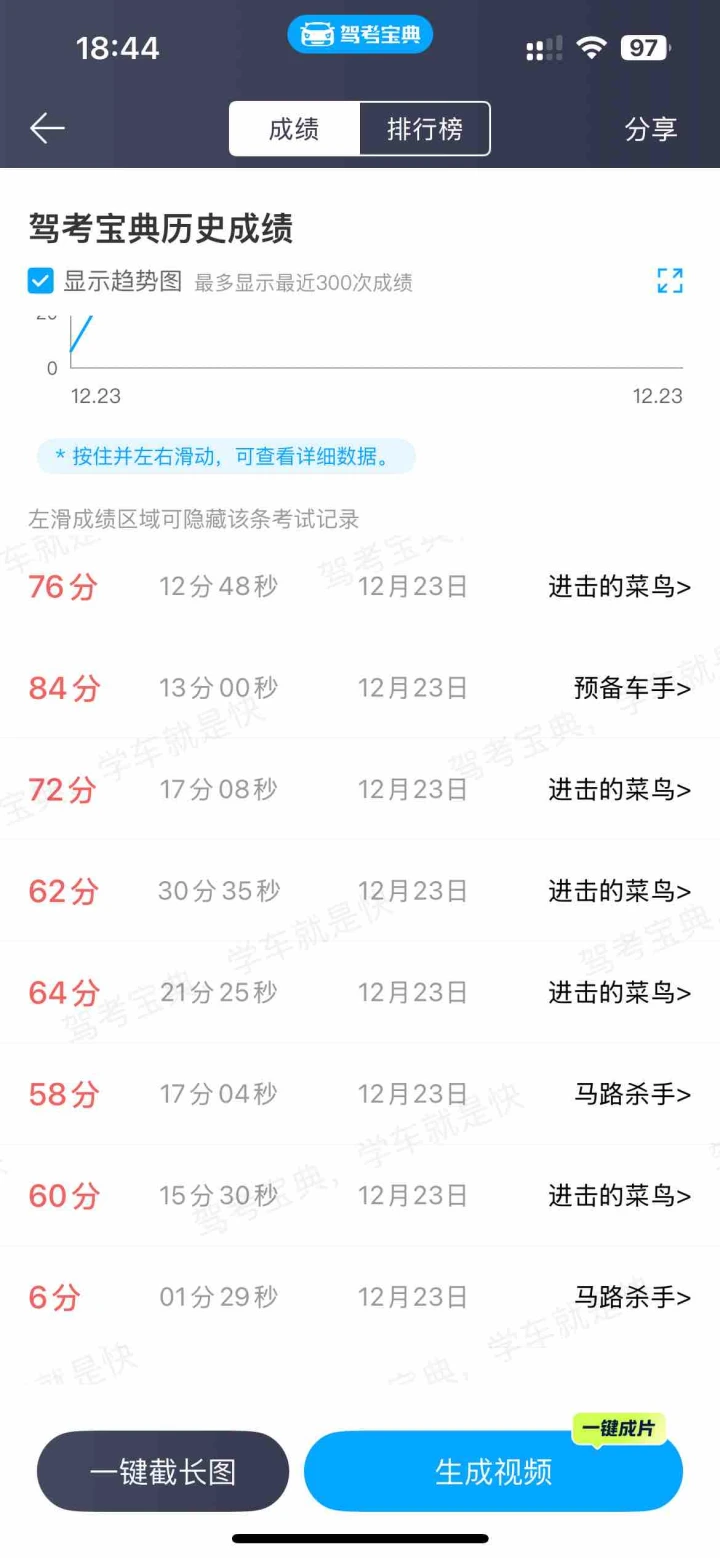
Task: Select the 成绩 tab
Action: (294, 129)
